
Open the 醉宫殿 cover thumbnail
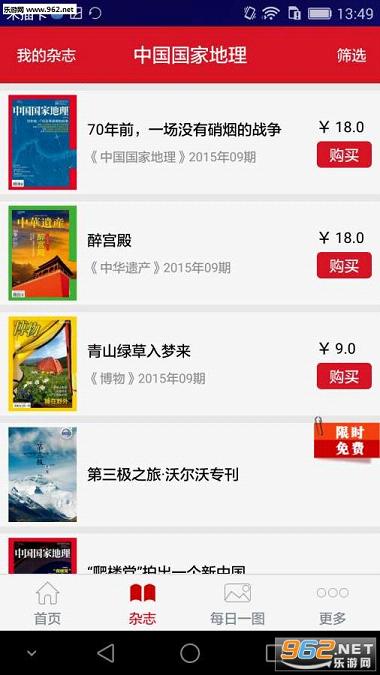point(43,253)
